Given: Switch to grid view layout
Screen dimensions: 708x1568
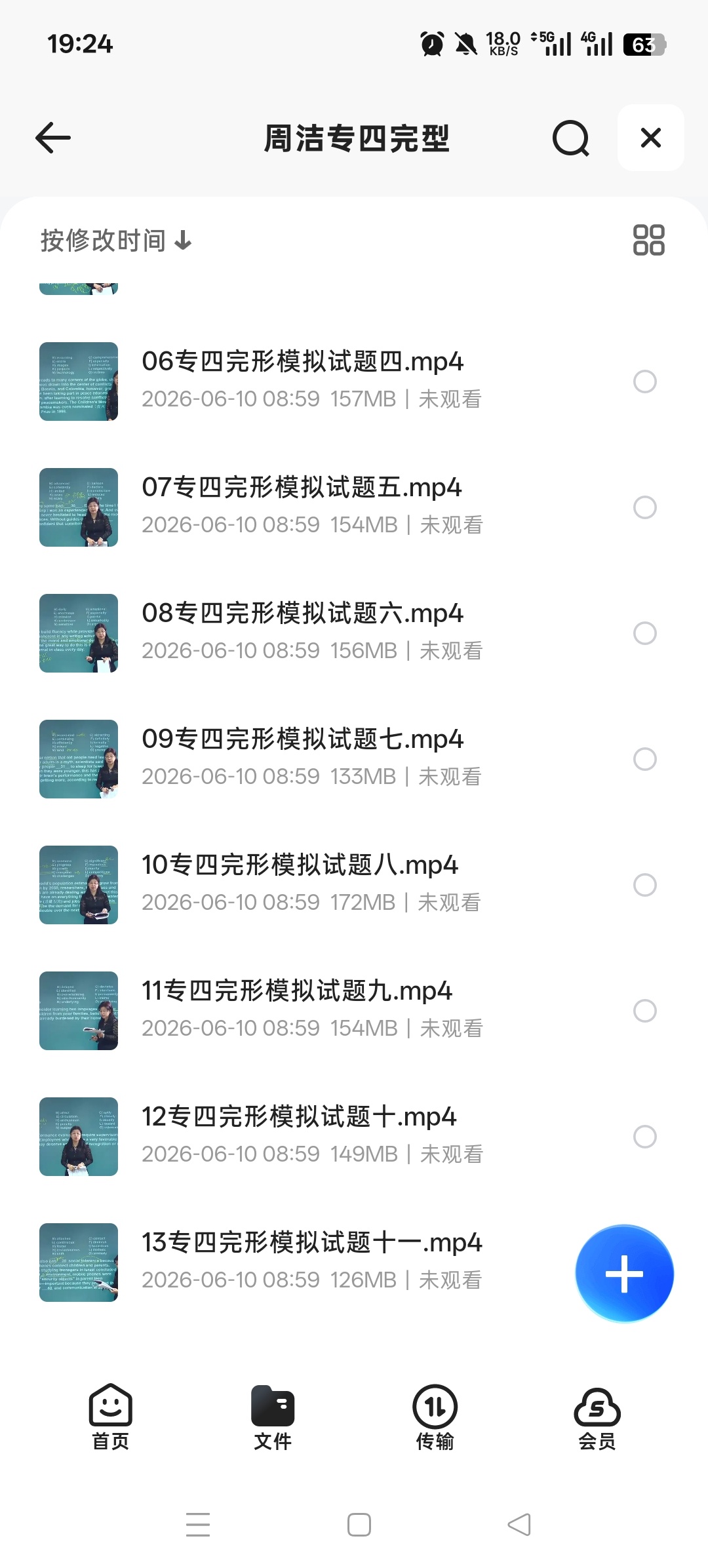Looking at the screenshot, I should click(x=648, y=240).
